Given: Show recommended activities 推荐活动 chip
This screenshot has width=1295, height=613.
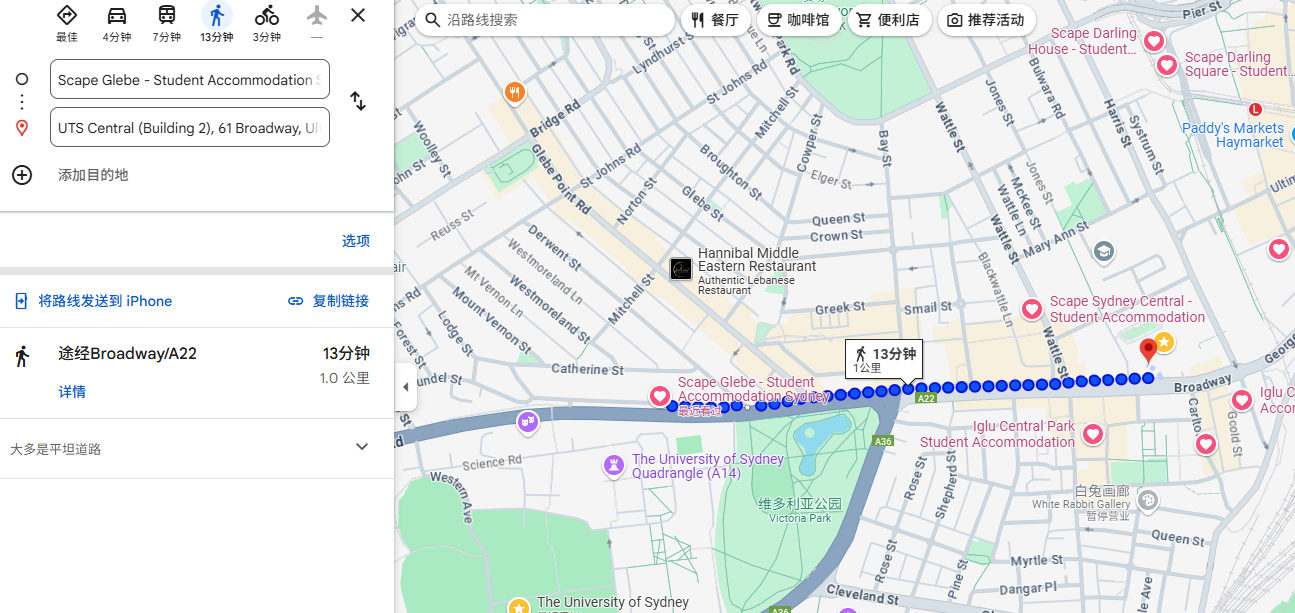Looking at the screenshot, I should 985,20.
